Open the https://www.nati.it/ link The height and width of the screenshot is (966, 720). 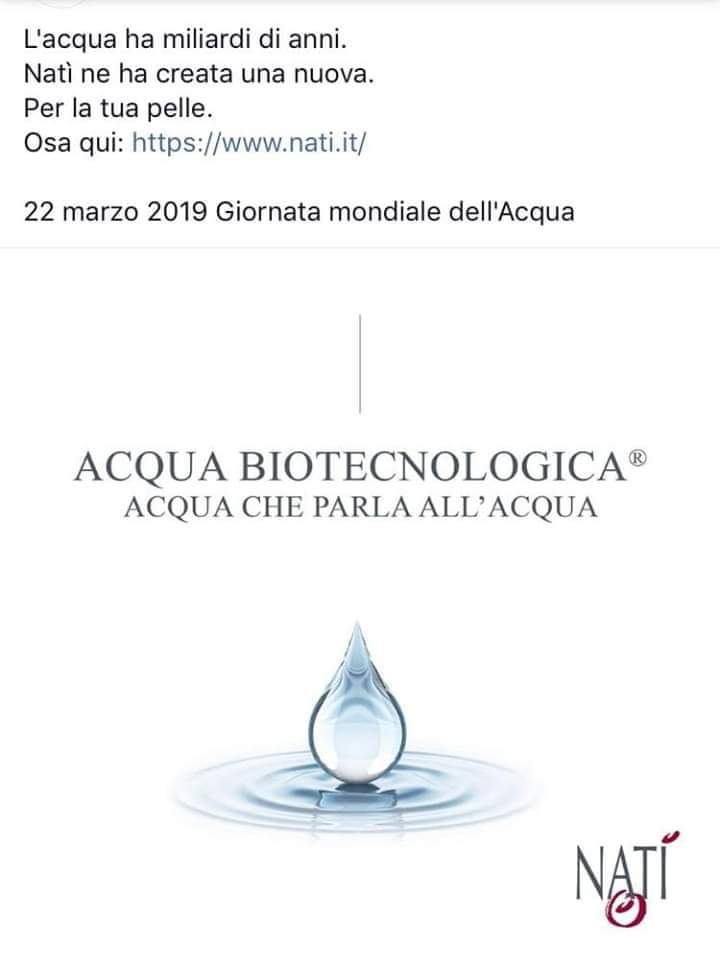pyautogui.click(x=250, y=143)
